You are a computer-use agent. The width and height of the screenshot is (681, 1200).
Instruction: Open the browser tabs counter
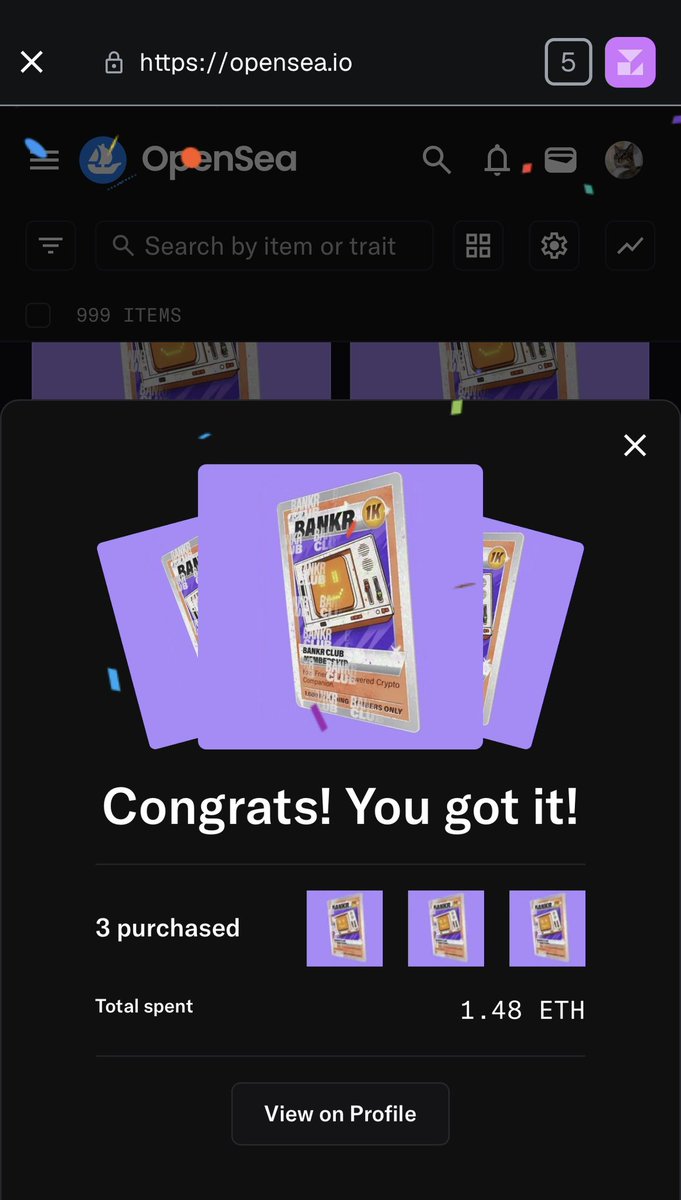pyautogui.click(x=568, y=63)
